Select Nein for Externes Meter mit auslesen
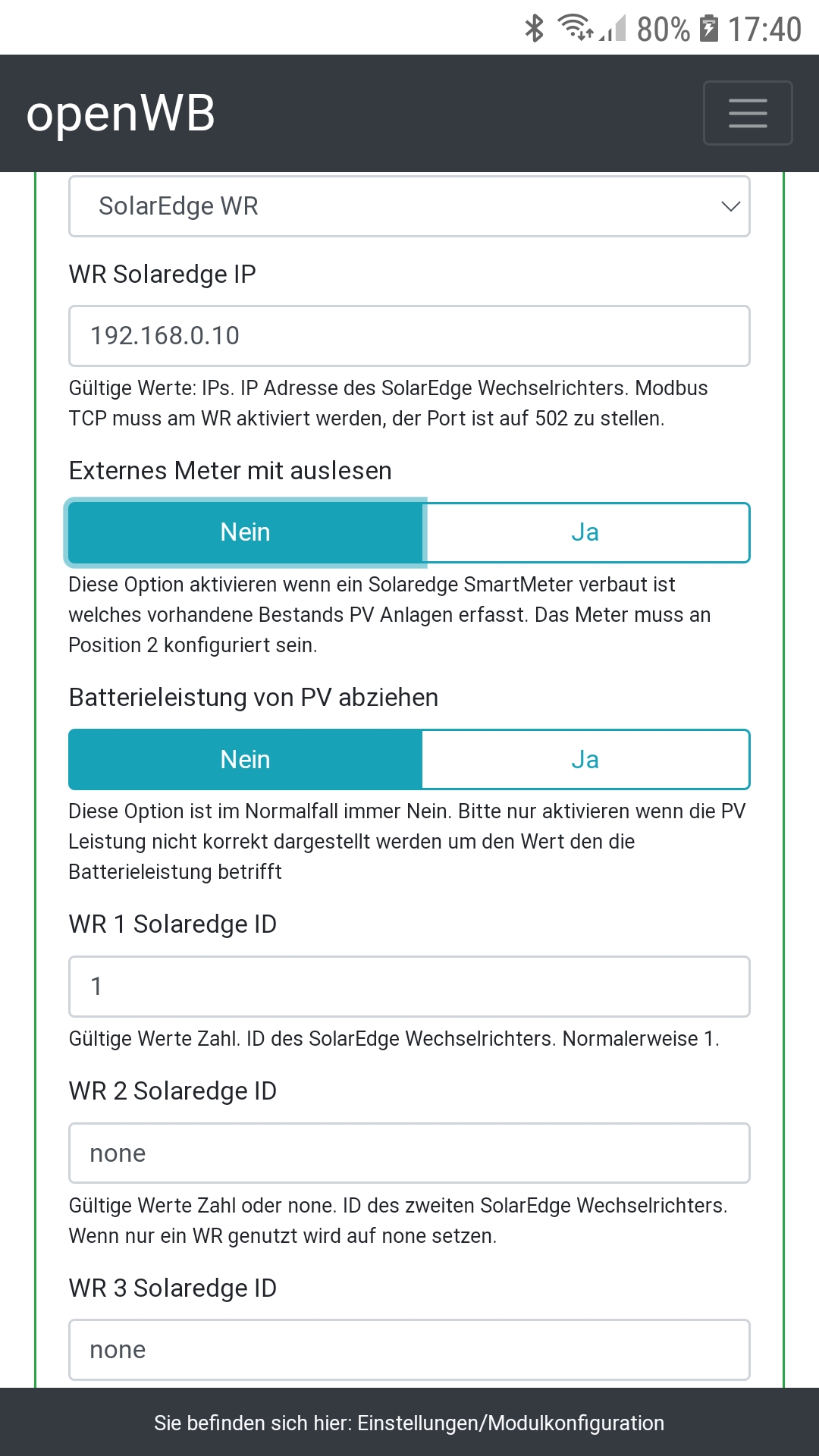This screenshot has height=1456, width=819. click(245, 532)
